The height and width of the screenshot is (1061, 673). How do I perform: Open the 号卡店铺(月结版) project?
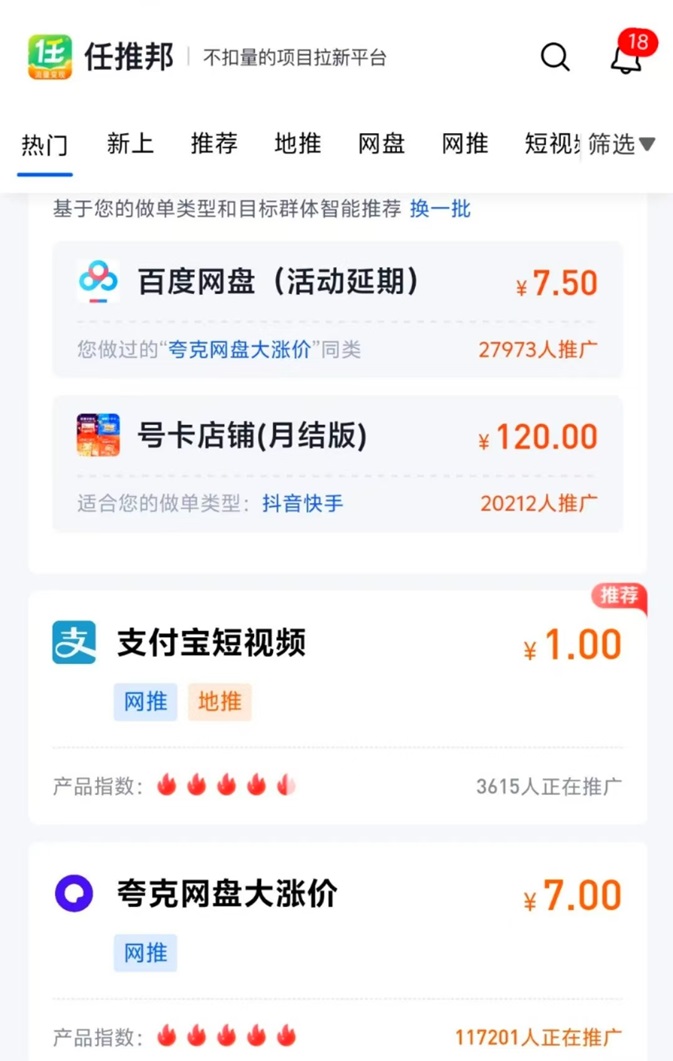click(x=337, y=463)
